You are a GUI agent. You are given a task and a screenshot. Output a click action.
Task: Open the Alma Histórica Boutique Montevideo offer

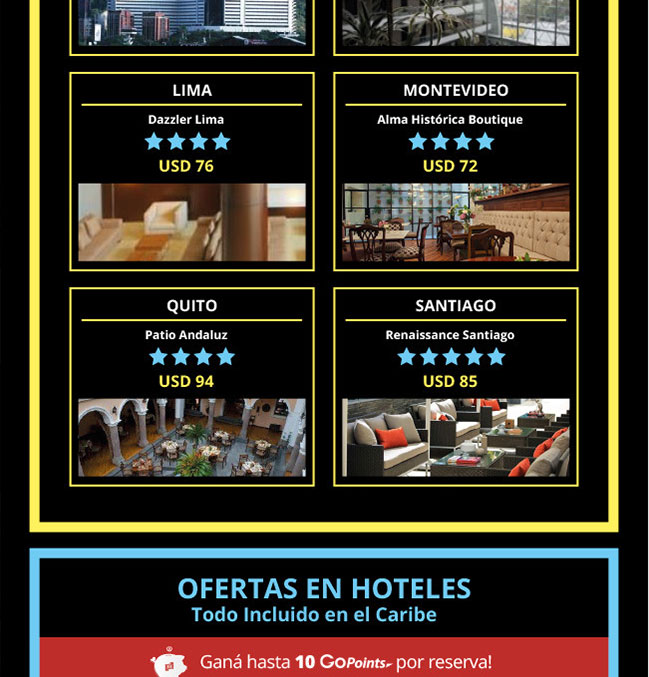pyautogui.click(x=456, y=171)
